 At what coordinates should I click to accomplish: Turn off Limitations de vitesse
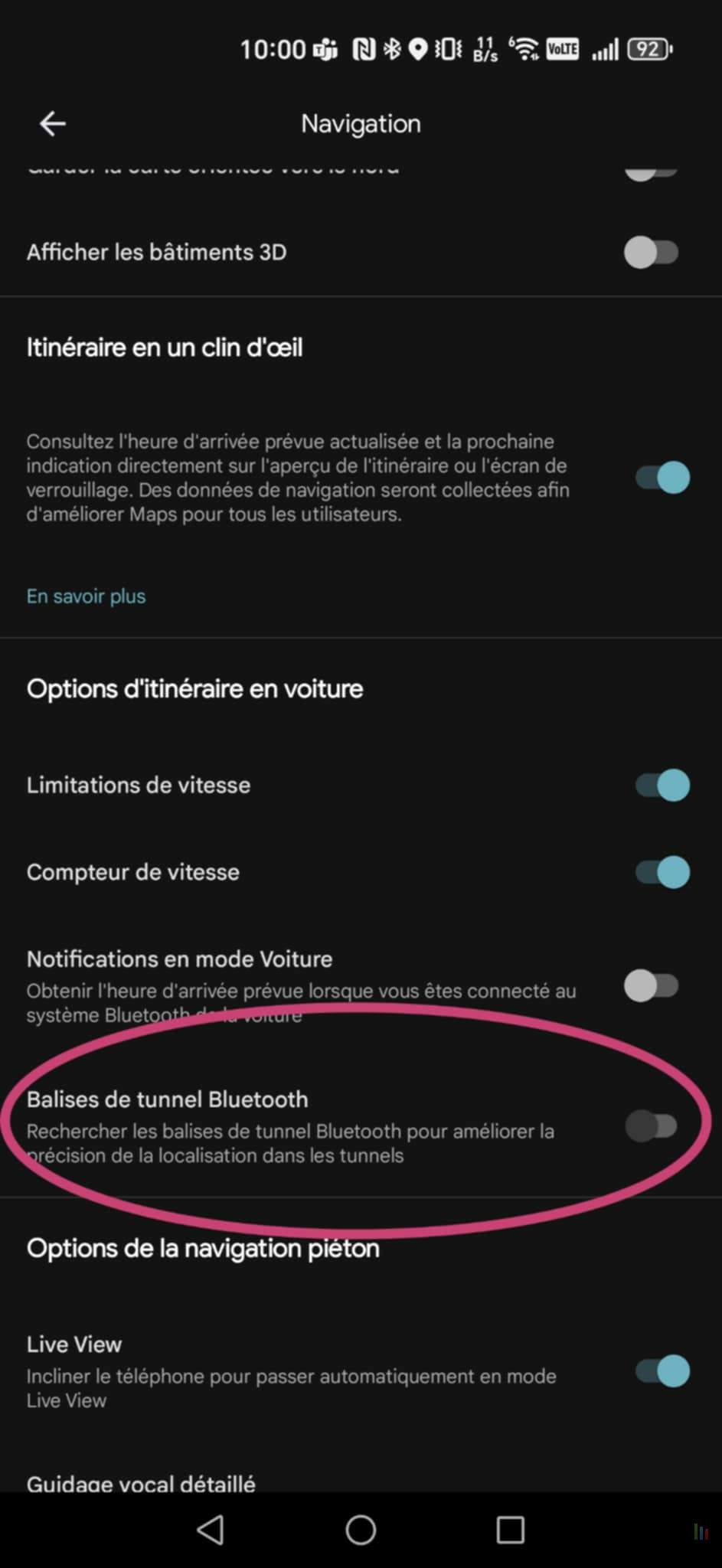pyautogui.click(x=663, y=786)
